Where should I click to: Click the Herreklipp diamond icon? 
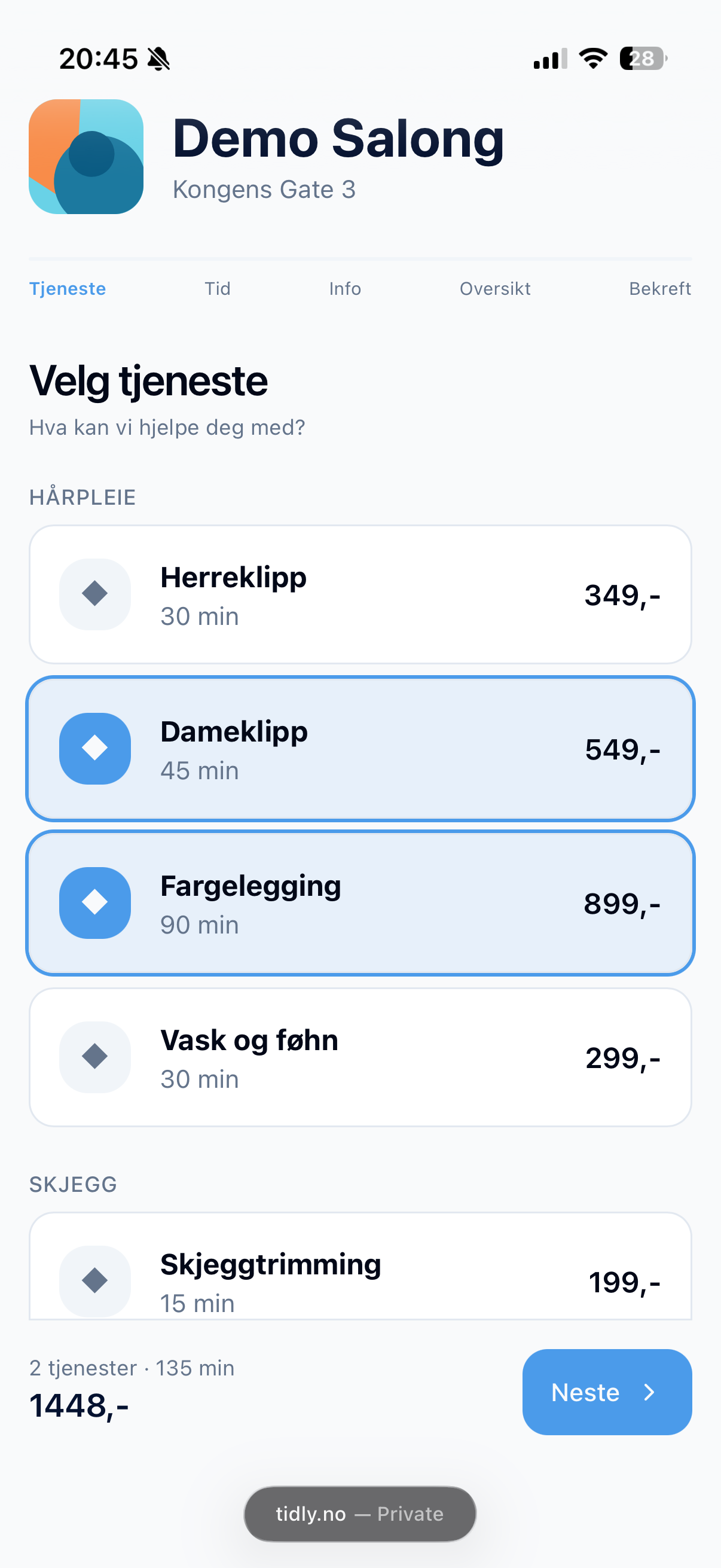point(94,594)
